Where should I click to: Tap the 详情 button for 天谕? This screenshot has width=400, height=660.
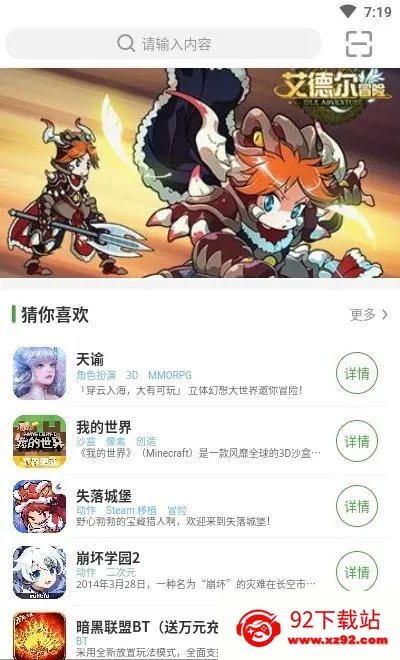[x=357, y=373]
